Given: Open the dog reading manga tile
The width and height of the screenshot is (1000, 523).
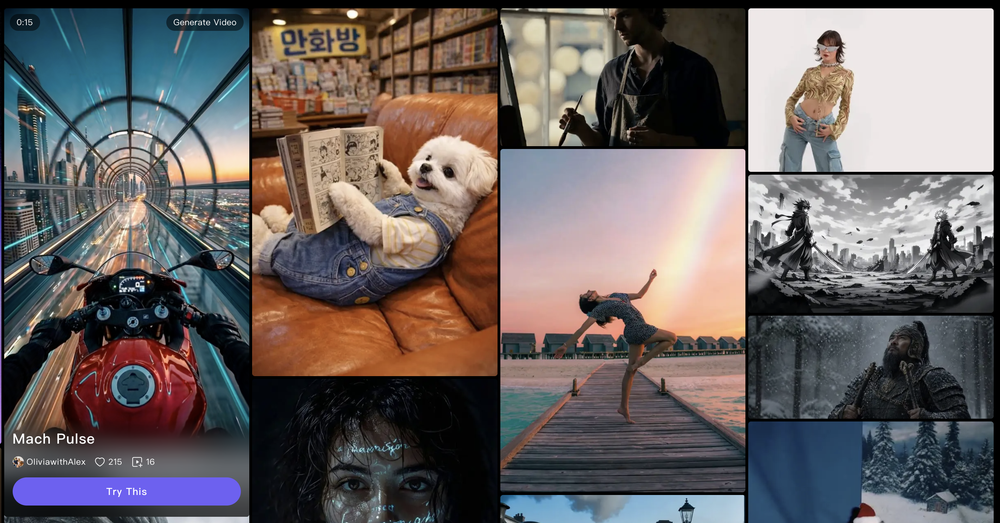Looking at the screenshot, I should pyautogui.click(x=374, y=192).
